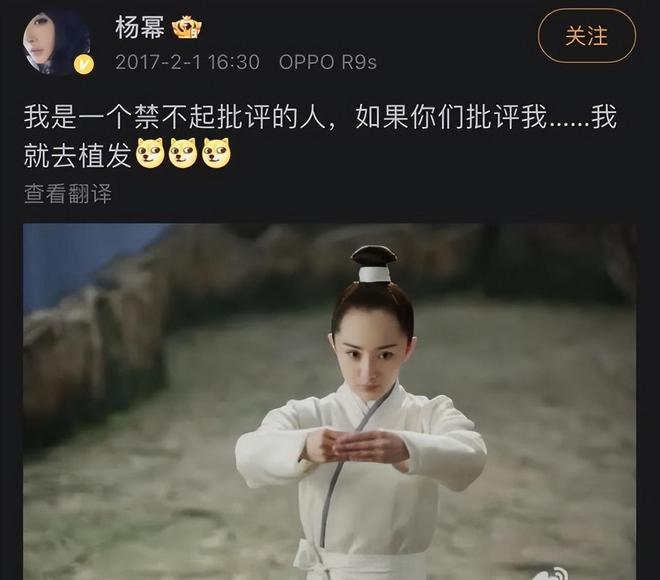
Task: Open the post's attached image
Action: (329, 400)
